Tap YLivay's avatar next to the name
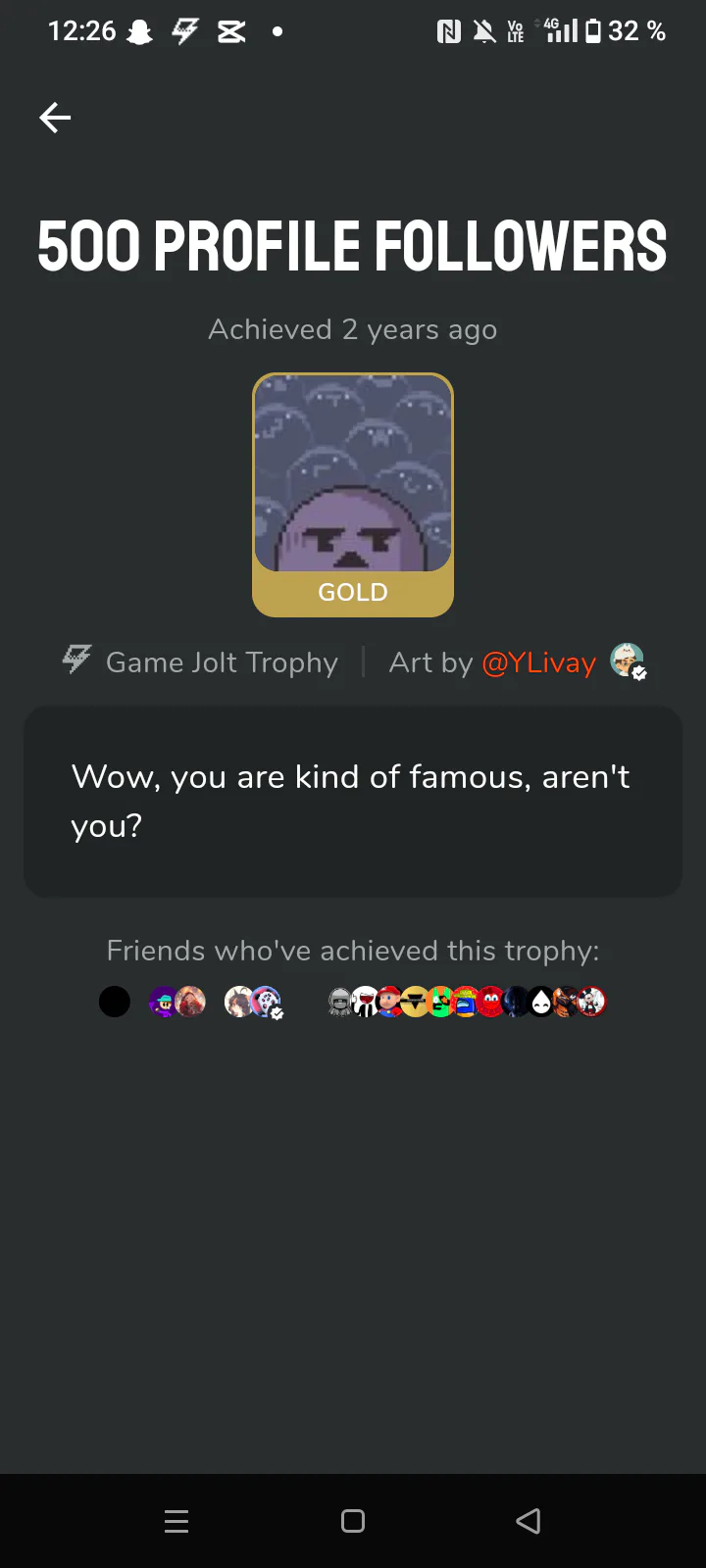The width and height of the screenshot is (706, 1568). [x=628, y=661]
